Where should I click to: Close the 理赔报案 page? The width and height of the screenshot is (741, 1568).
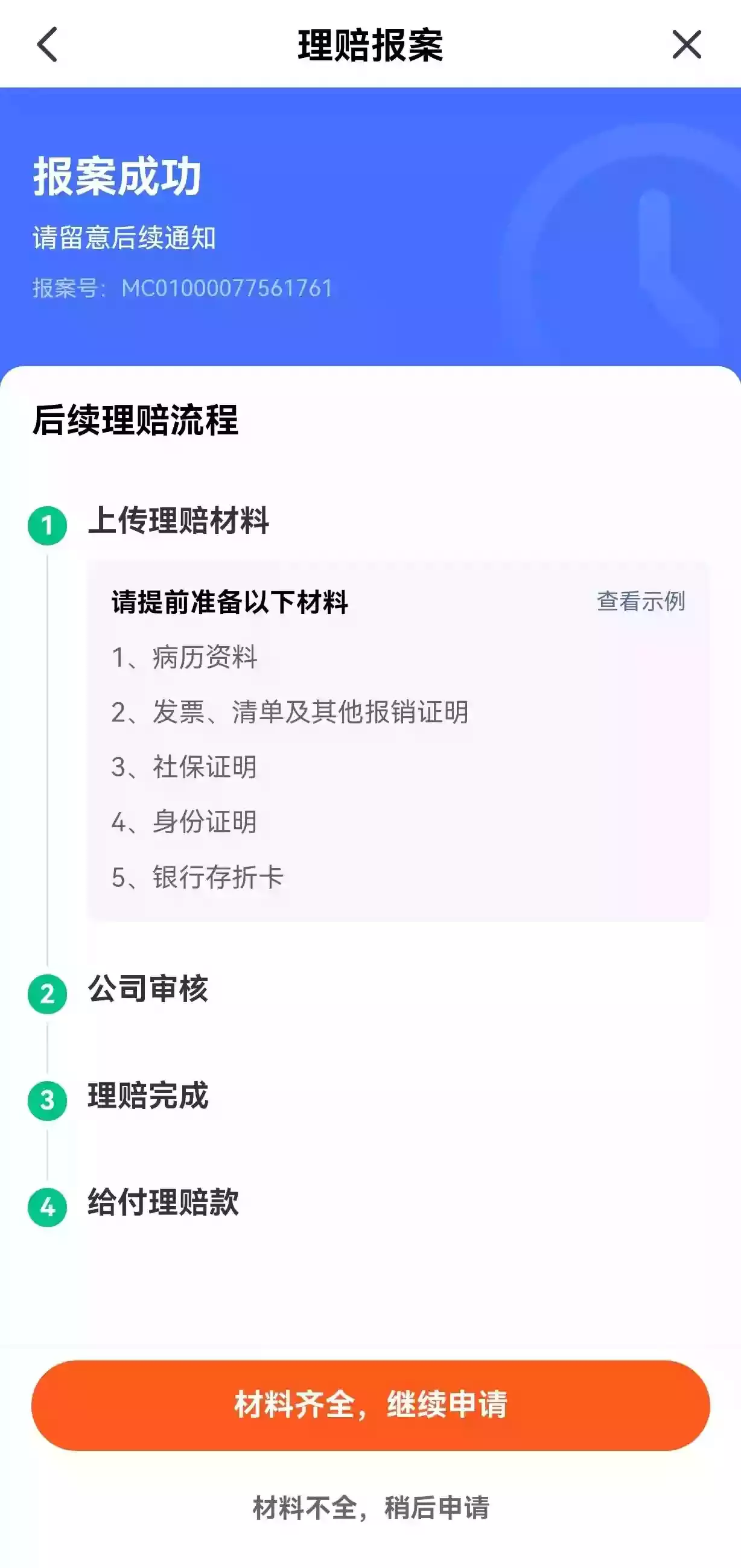(x=686, y=45)
